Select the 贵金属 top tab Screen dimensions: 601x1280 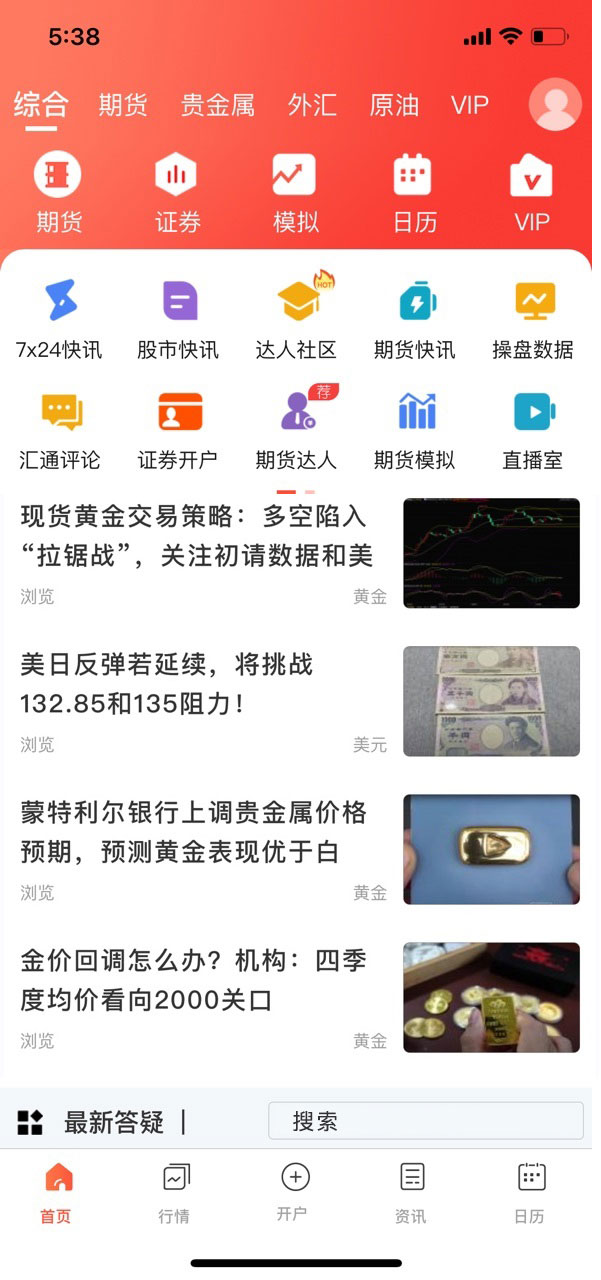coord(217,105)
